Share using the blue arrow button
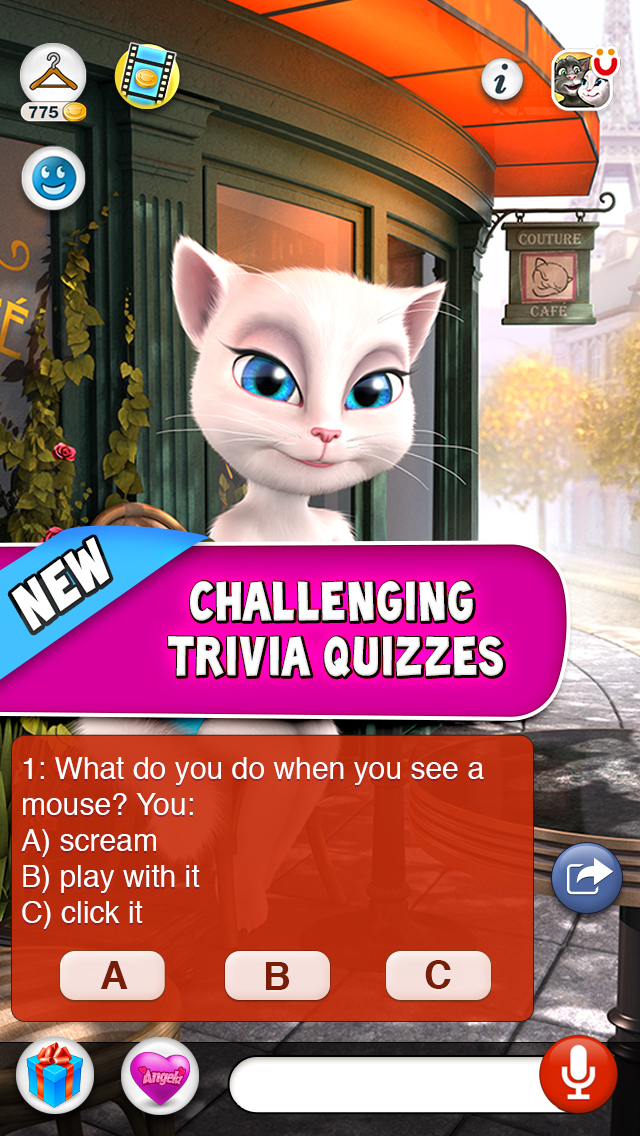 [586, 878]
